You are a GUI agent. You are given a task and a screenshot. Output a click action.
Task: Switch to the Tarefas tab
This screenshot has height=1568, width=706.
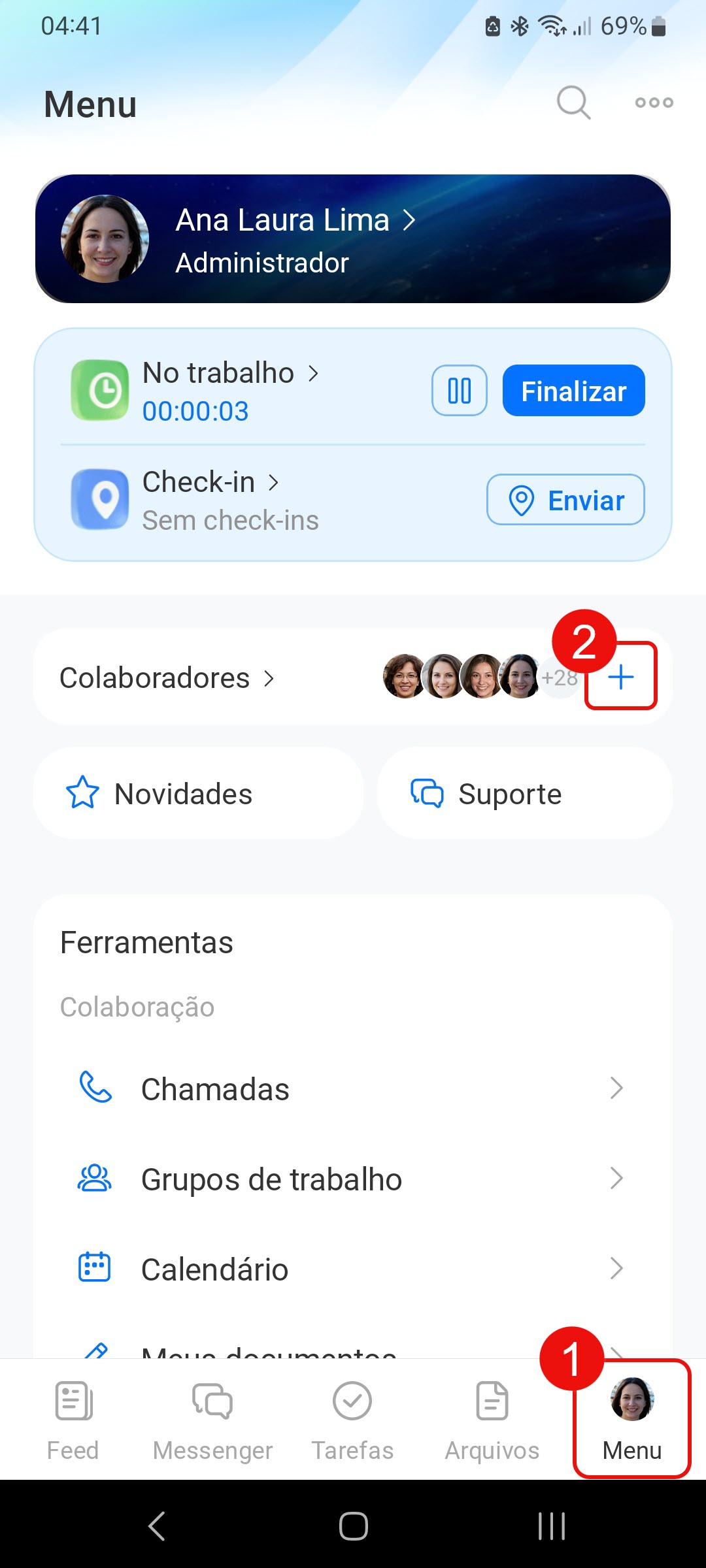click(x=352, y=1419)
